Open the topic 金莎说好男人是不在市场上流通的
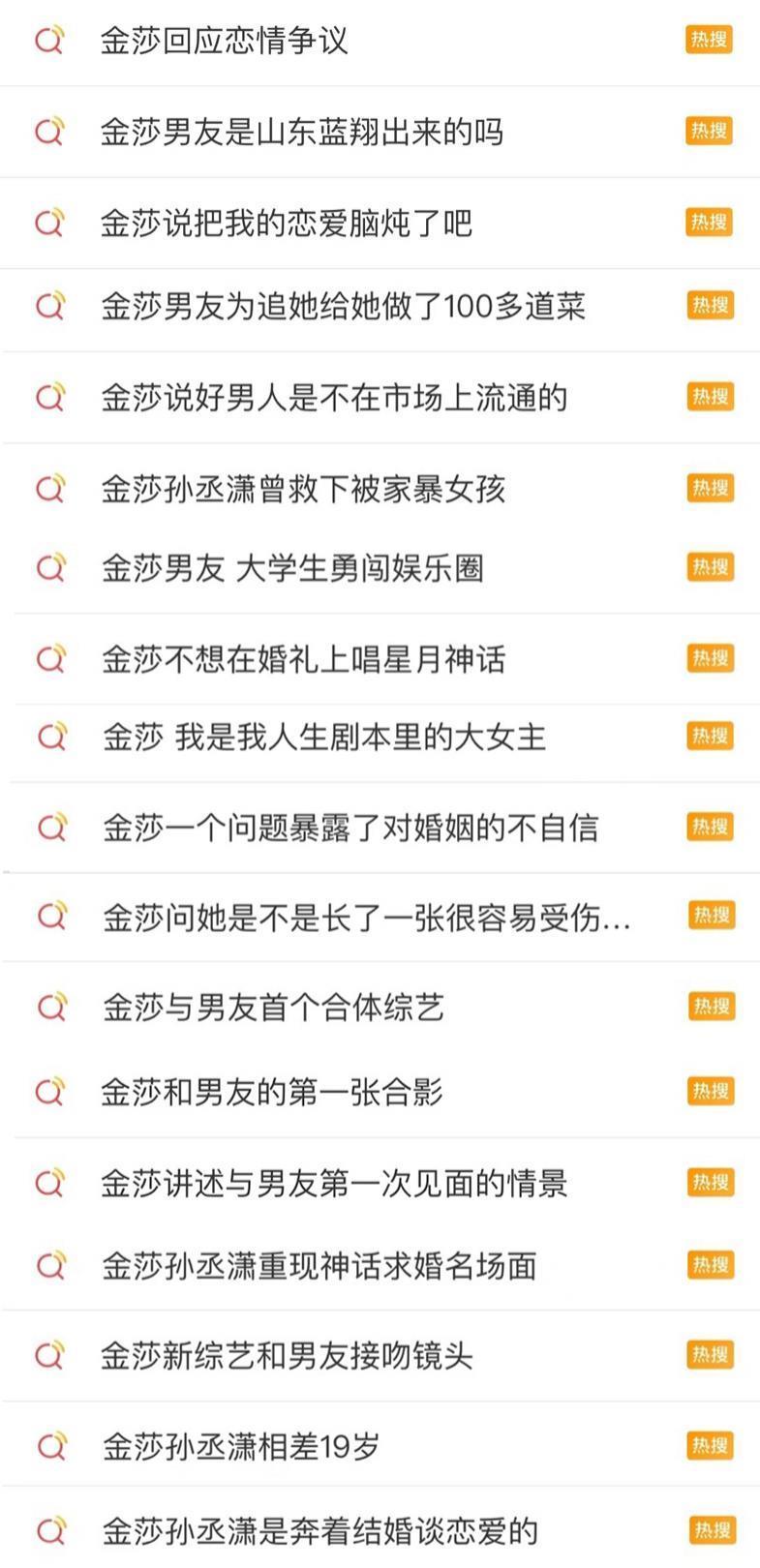The image size is (760, 1568). (335, 397)
